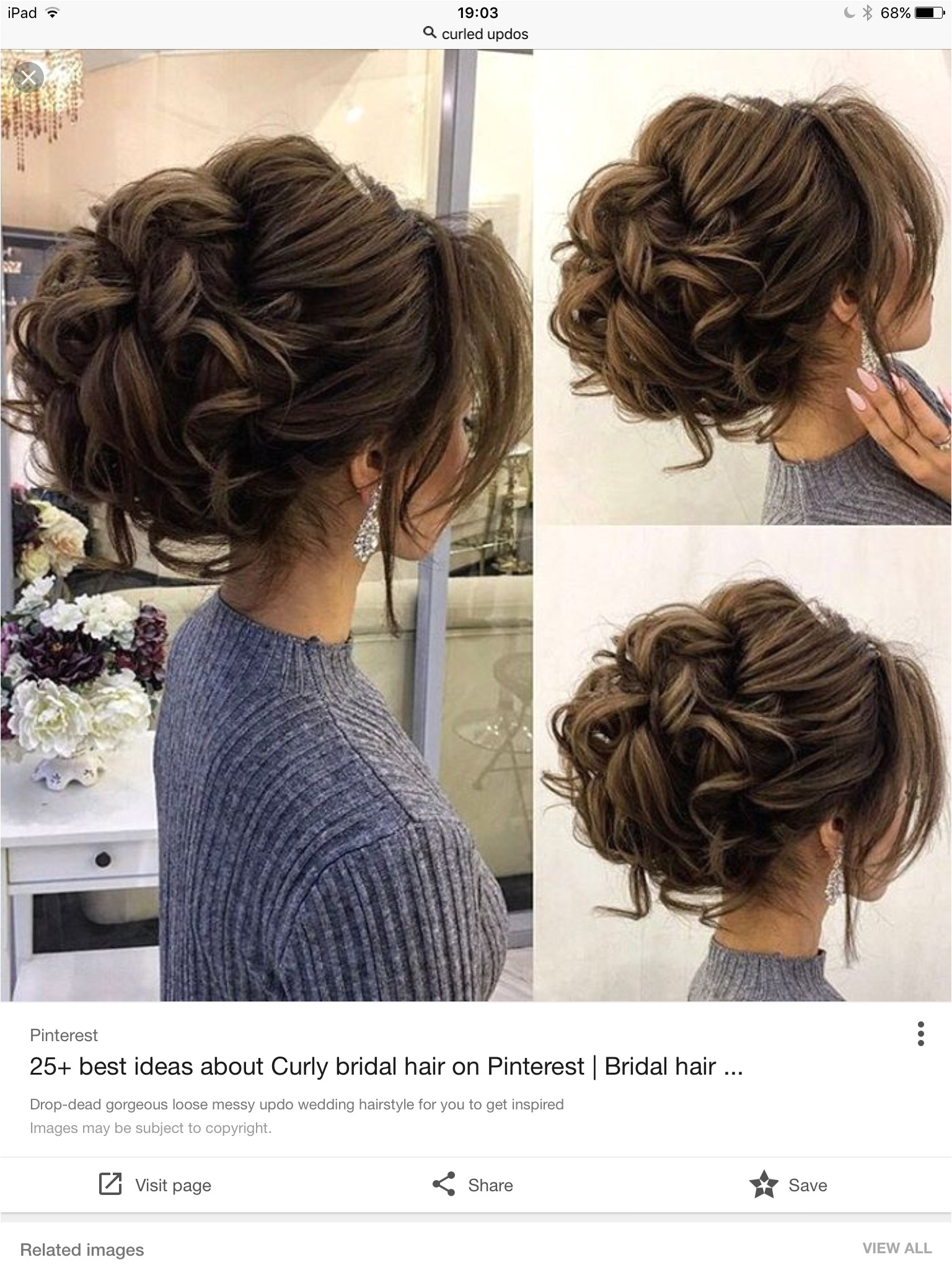Open the bridal updo hairstyle image
This screenshot has height=1270, width=952.
[x=476, y=525]
